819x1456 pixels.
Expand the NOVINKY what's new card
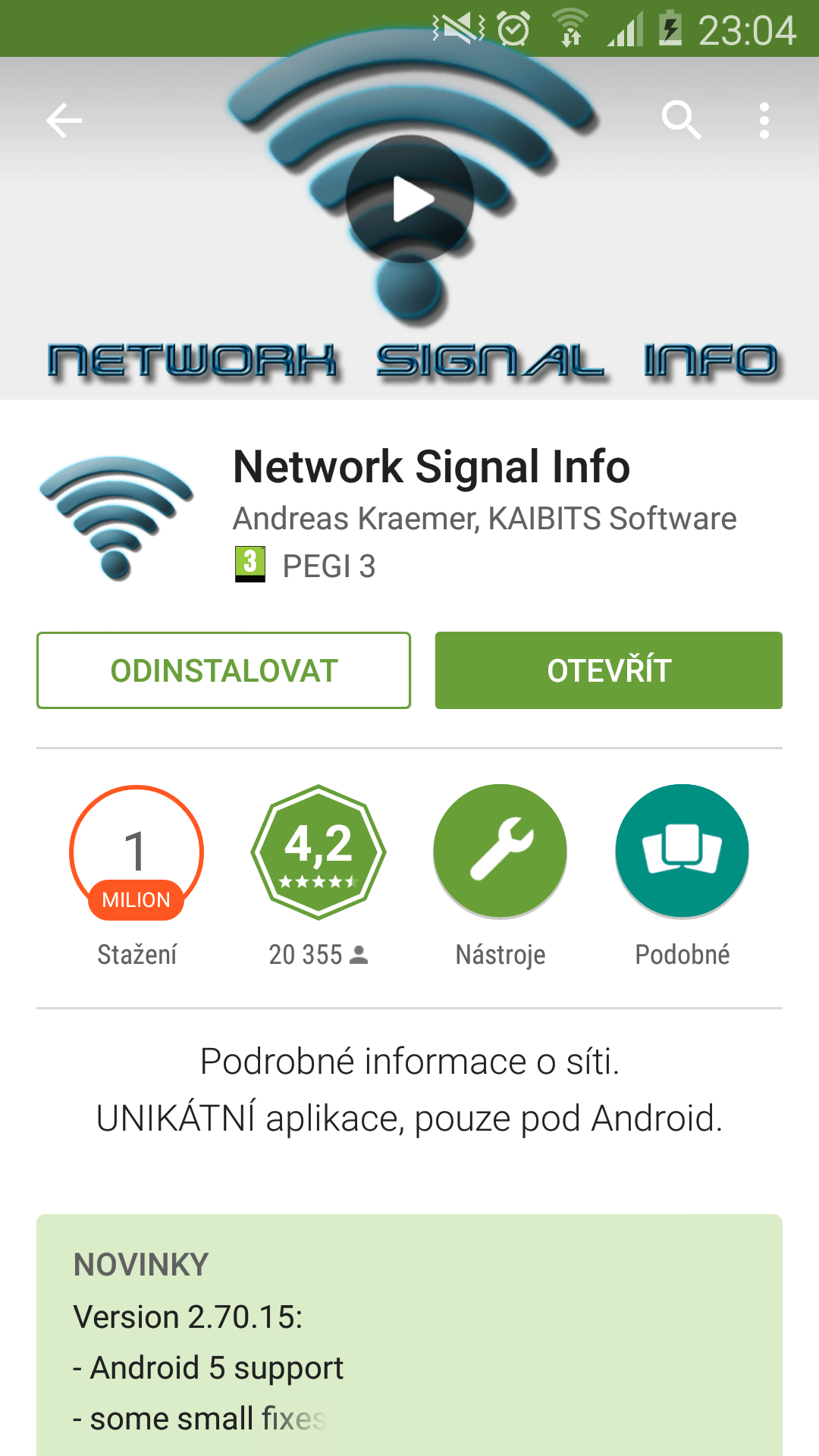[x=409, y=1335]
